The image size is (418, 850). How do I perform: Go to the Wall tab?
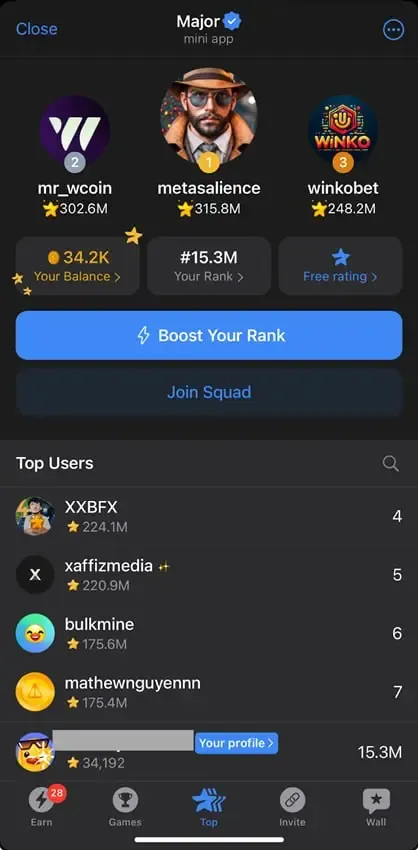coord(376,808)
